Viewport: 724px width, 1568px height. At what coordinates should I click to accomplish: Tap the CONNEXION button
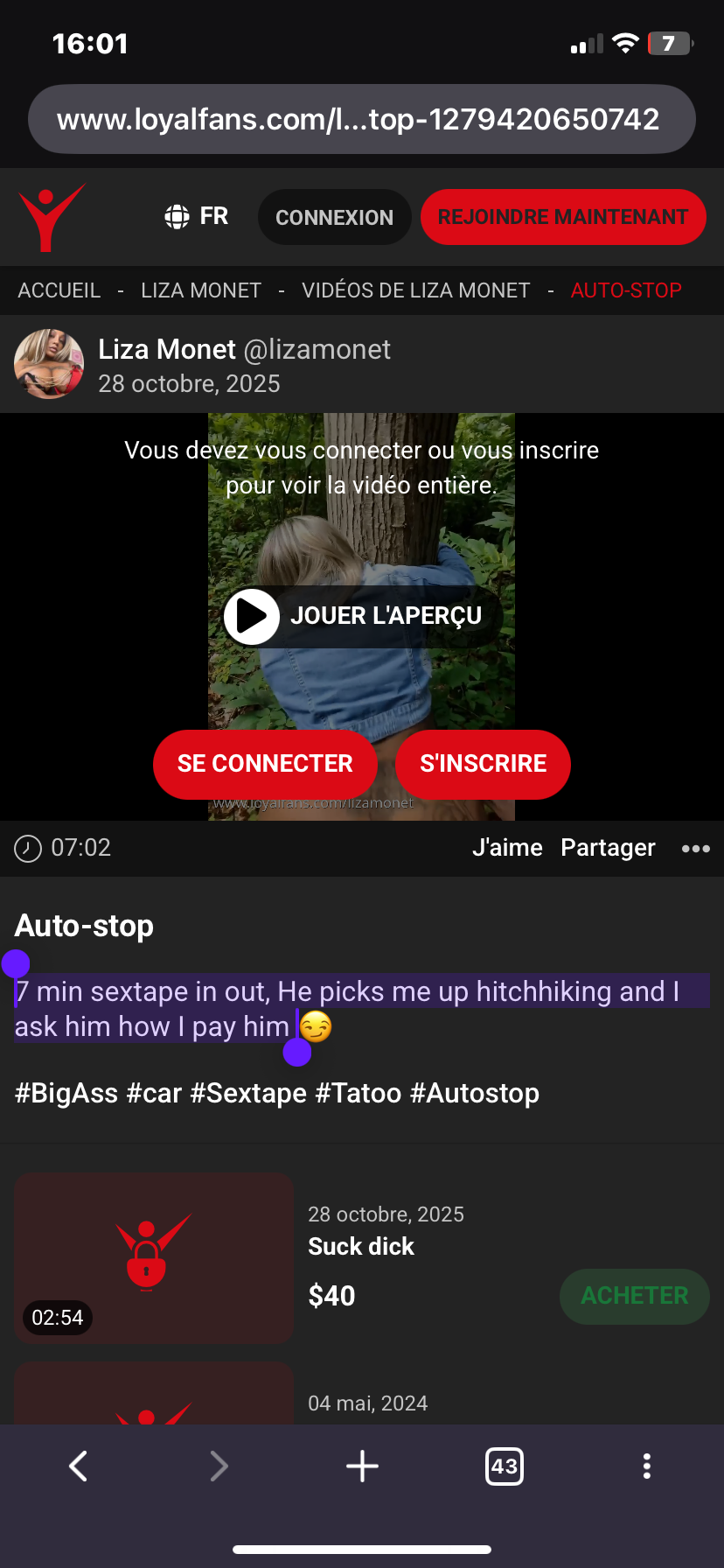pyautogui.click(x=334, y=217)
